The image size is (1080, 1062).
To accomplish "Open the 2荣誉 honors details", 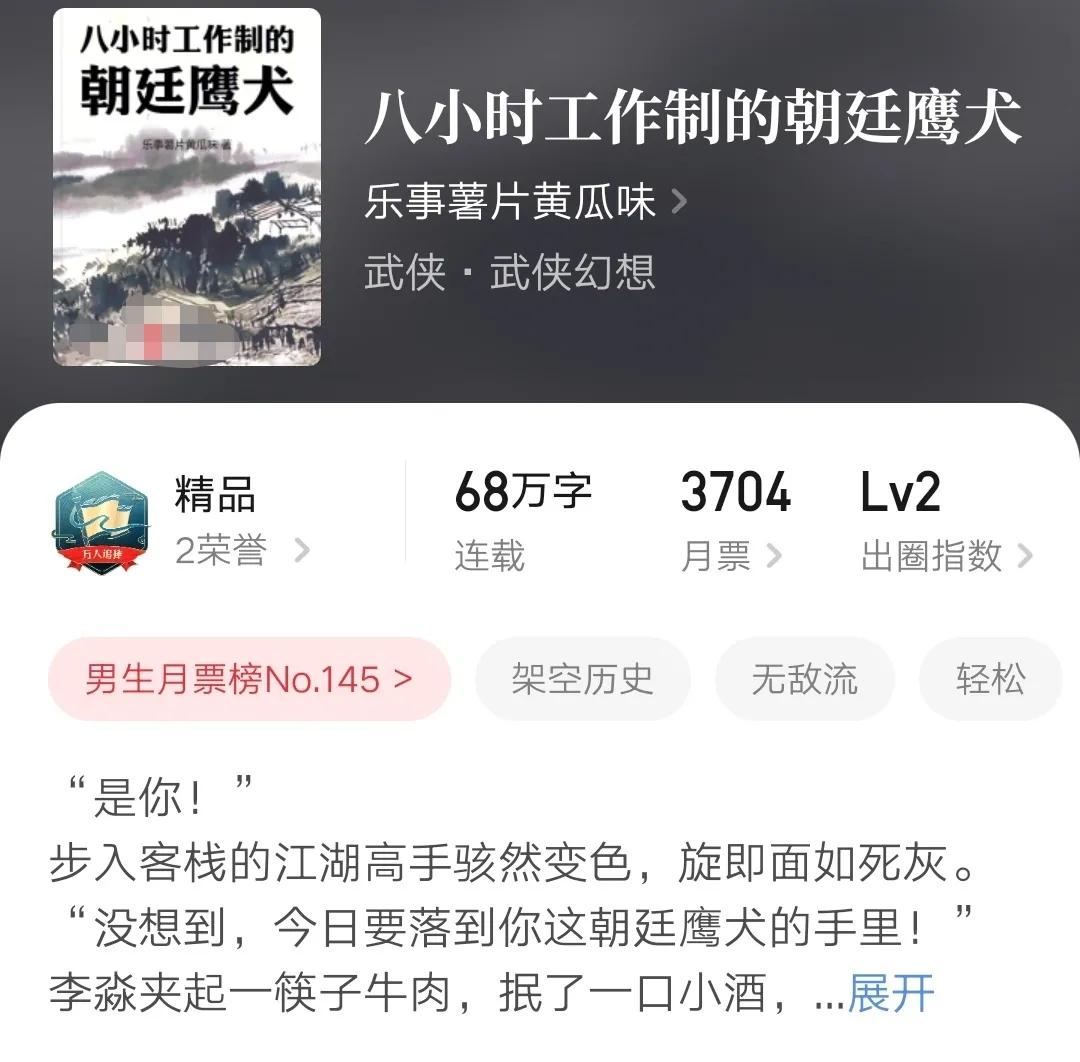I will (x=242, y=551).
